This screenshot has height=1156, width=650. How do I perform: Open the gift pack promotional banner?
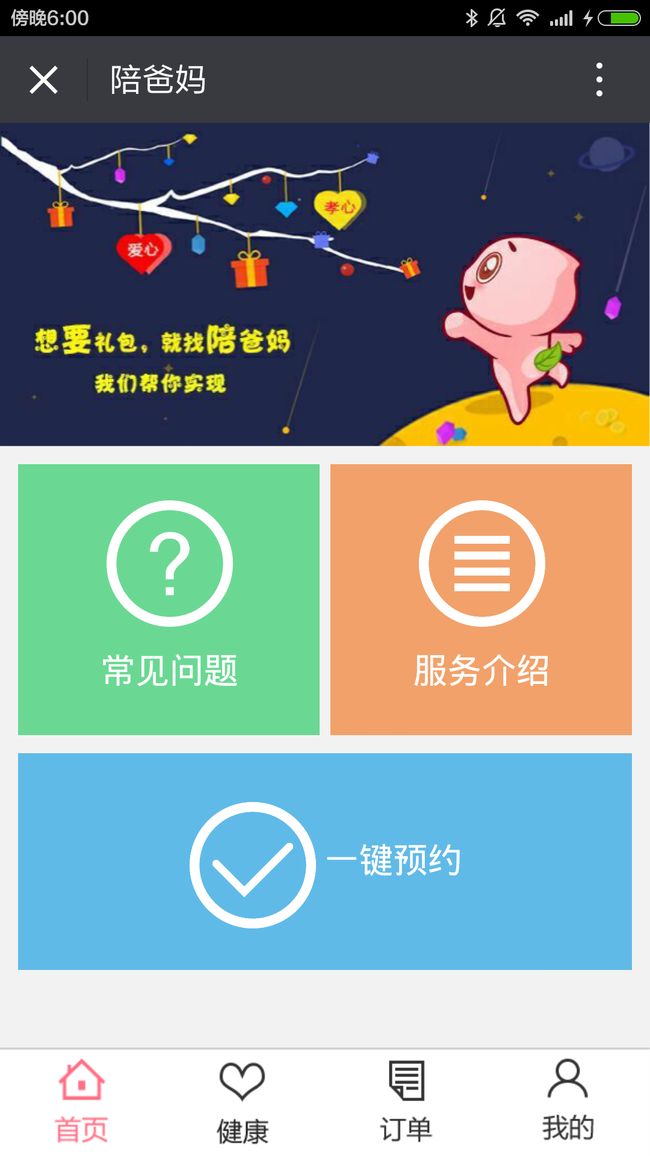[325, 284]
